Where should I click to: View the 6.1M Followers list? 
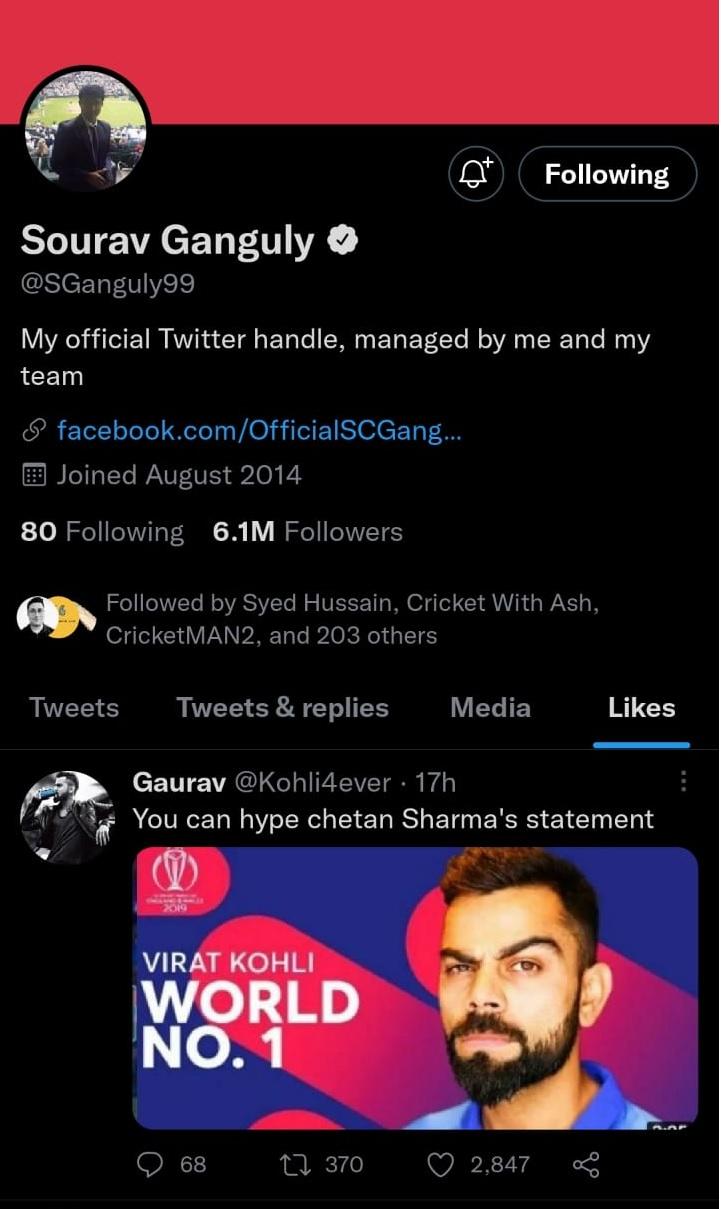pyautogui.click(x=307, y=532)
